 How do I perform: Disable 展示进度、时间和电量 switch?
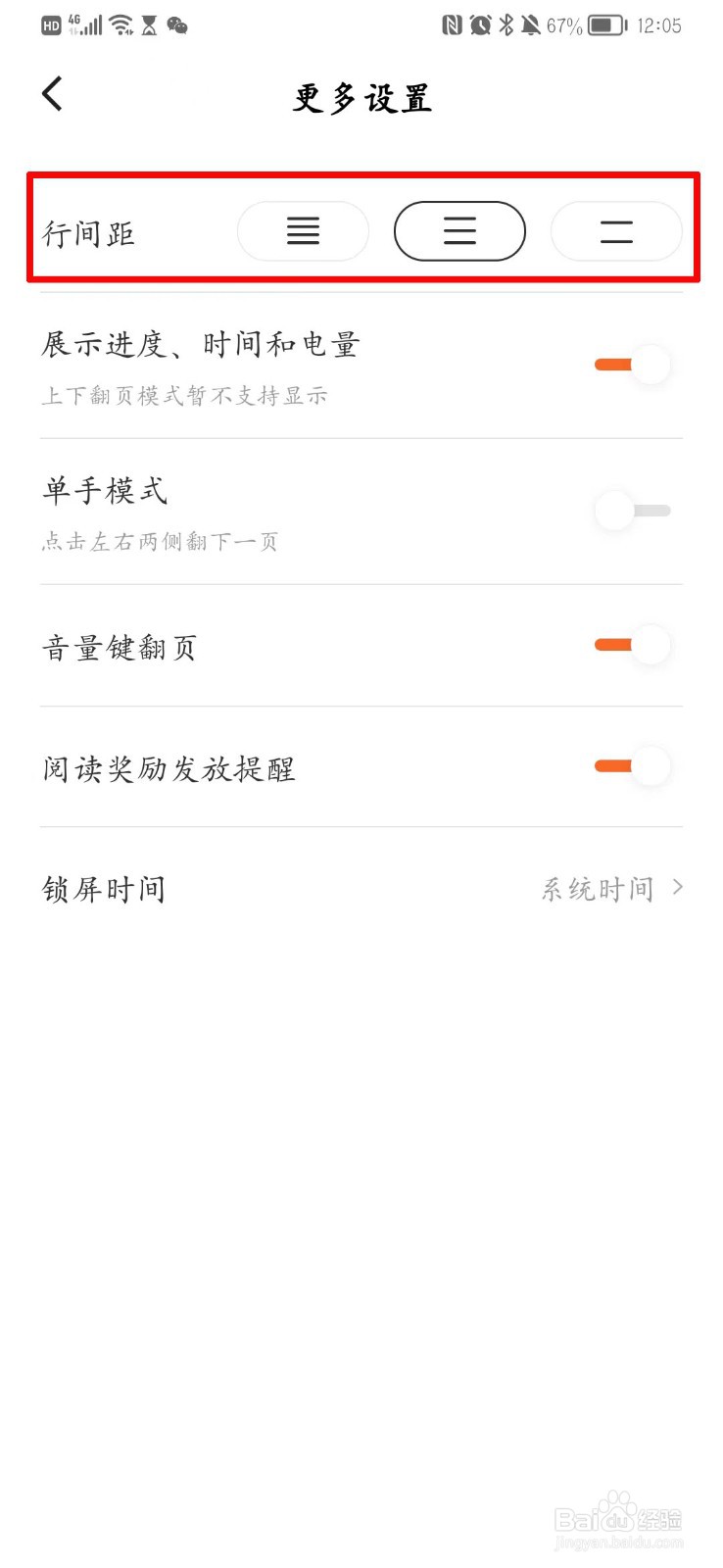633,365
